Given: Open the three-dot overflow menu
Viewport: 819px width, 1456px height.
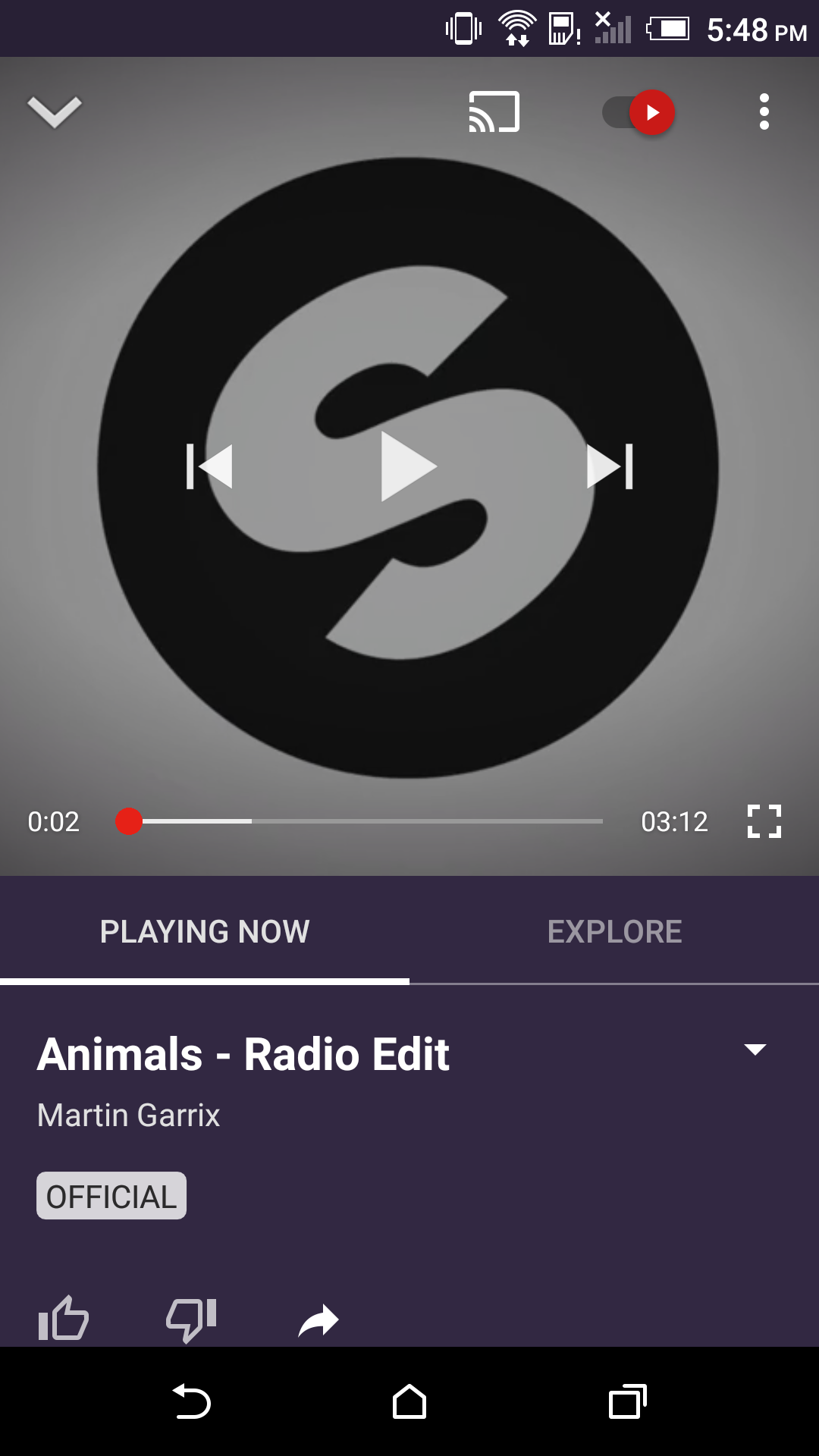Looking at the screenshot, I should click(x=764, y=112).
